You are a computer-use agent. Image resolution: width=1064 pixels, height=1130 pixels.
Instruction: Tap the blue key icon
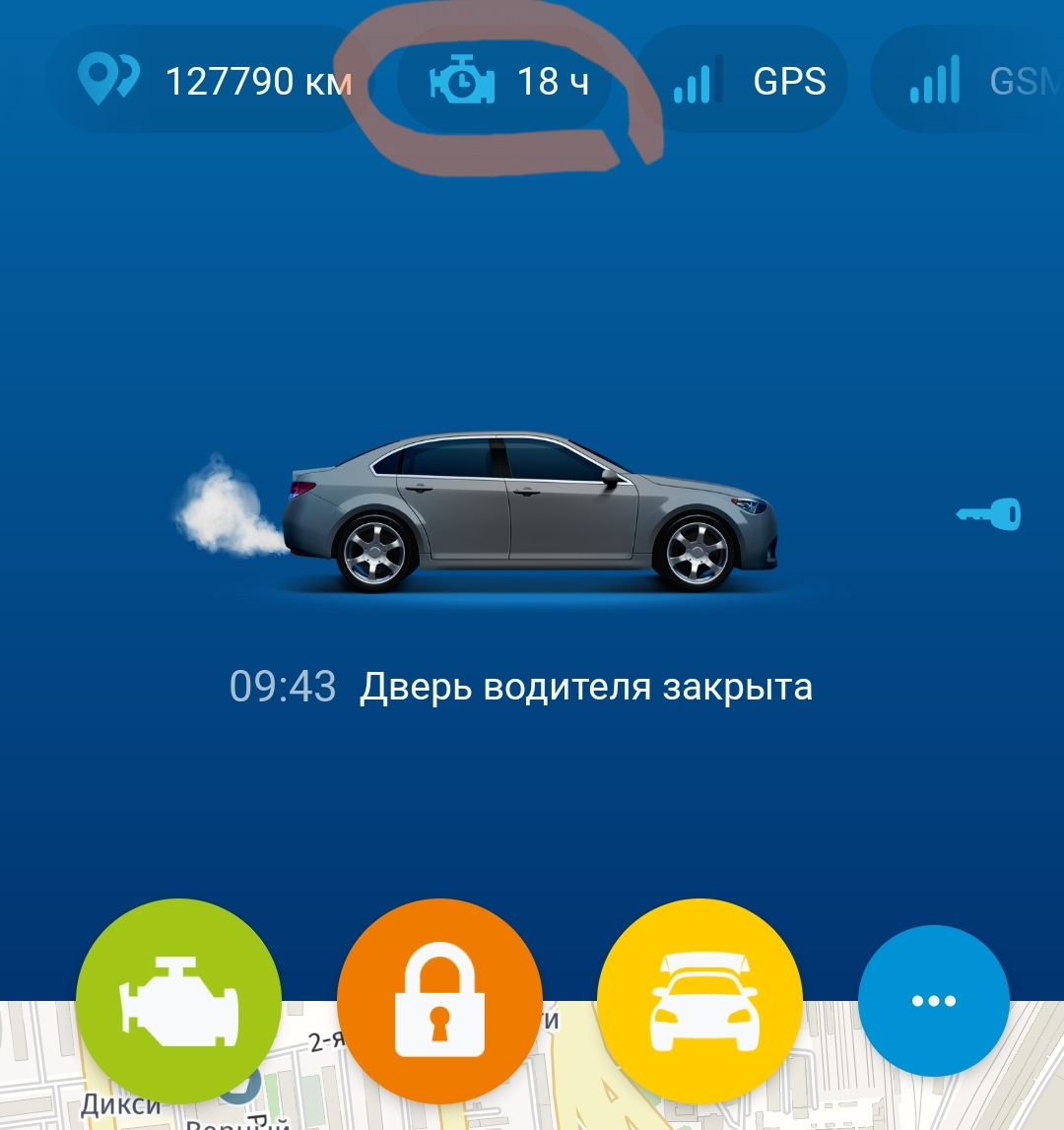pos(989,513)
